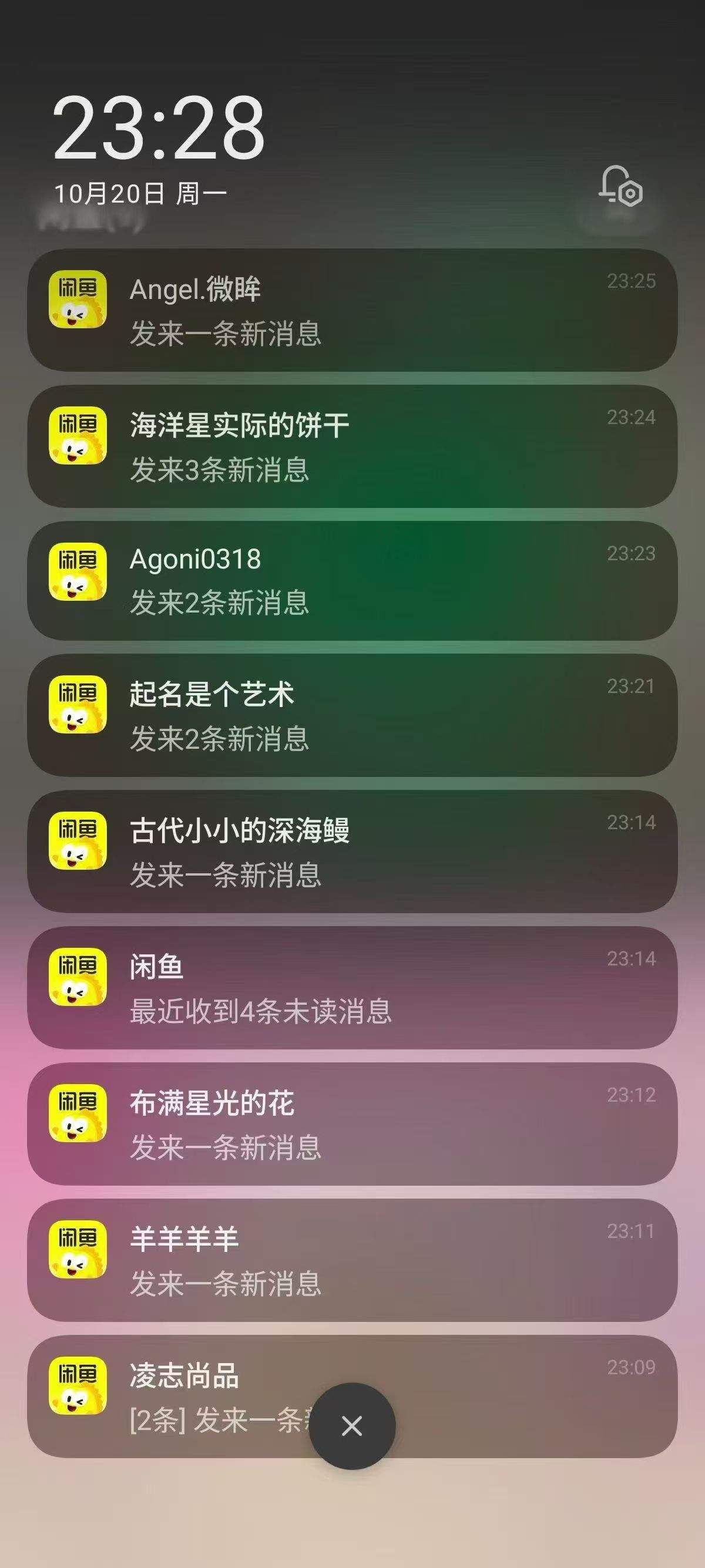The height and width of the screenshot is (1568, 705).
Task: Open 海洋星实际的饼干 notification with 3 messages
Action: [x=352, y=446]
